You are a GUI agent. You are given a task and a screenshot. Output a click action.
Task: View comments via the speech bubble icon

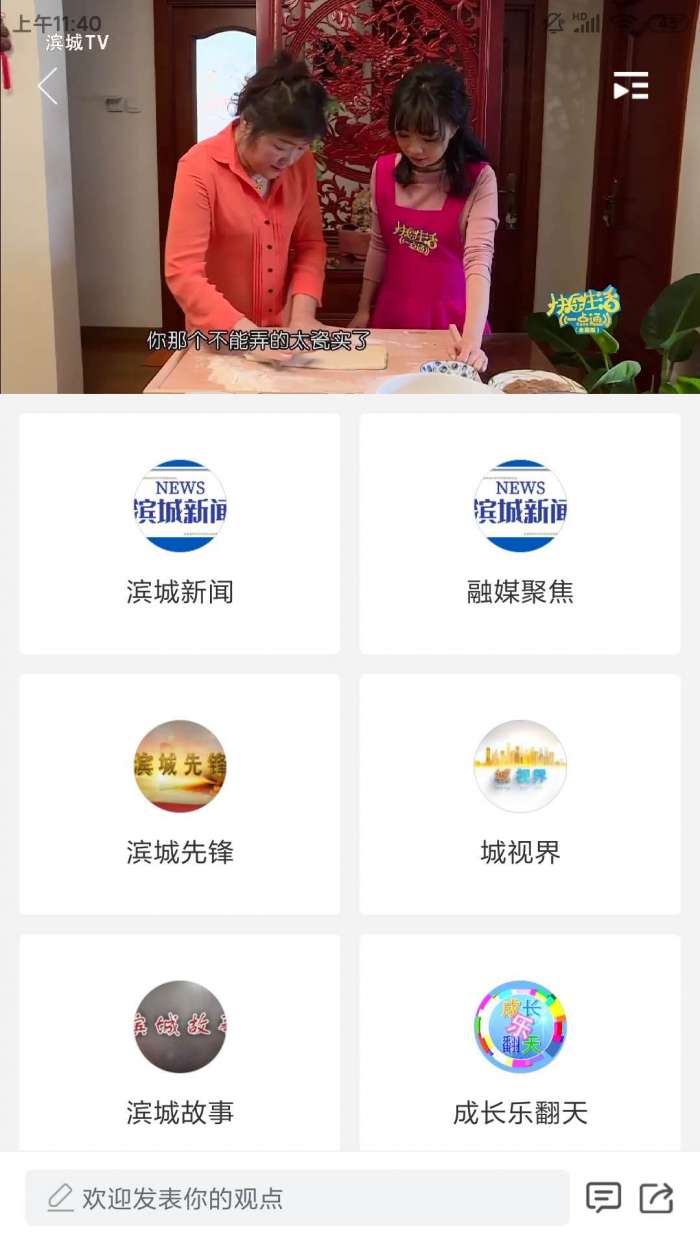tap(603, 1198)
